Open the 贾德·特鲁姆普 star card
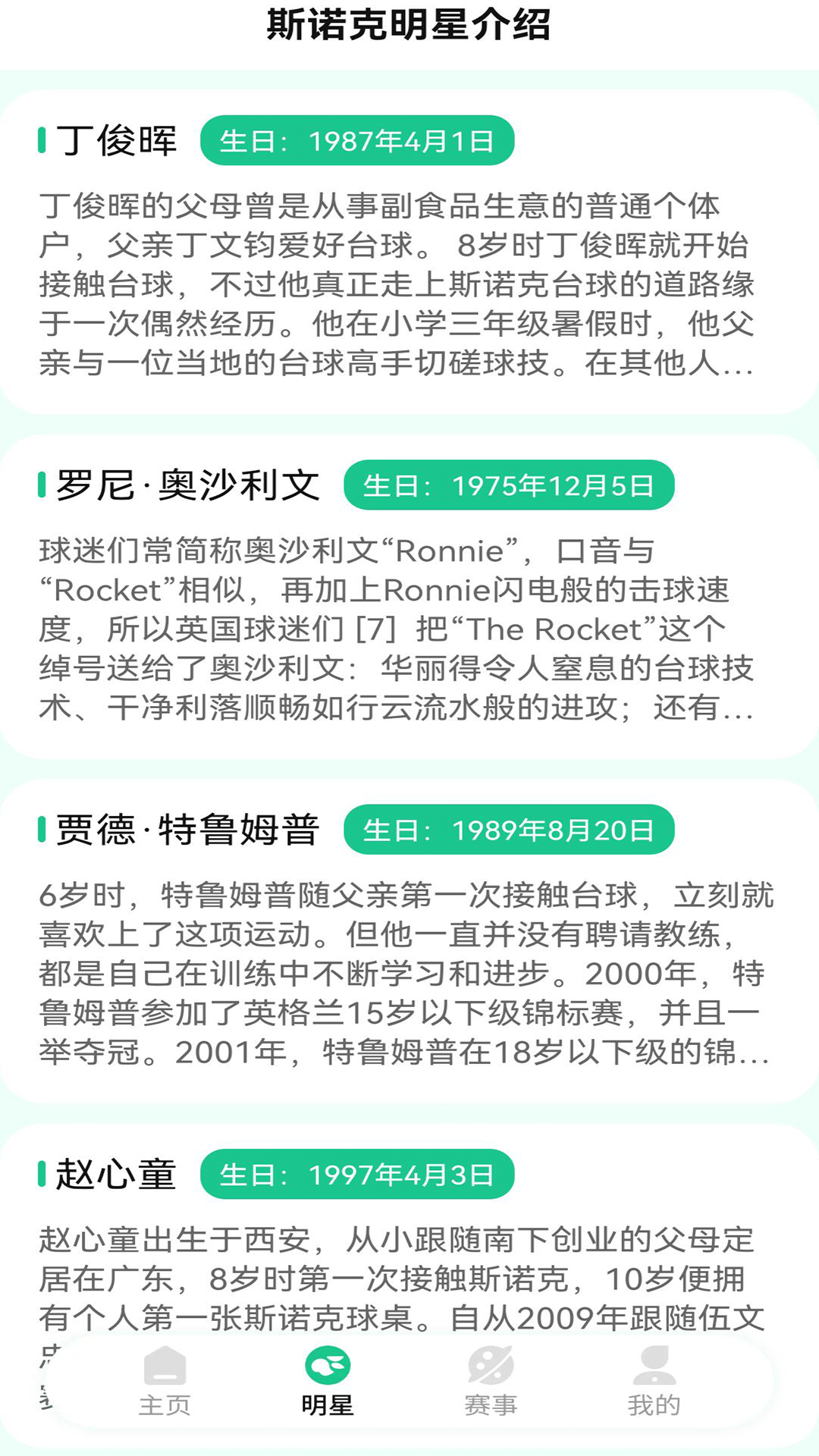819x1456 pixels. point(409,941)
